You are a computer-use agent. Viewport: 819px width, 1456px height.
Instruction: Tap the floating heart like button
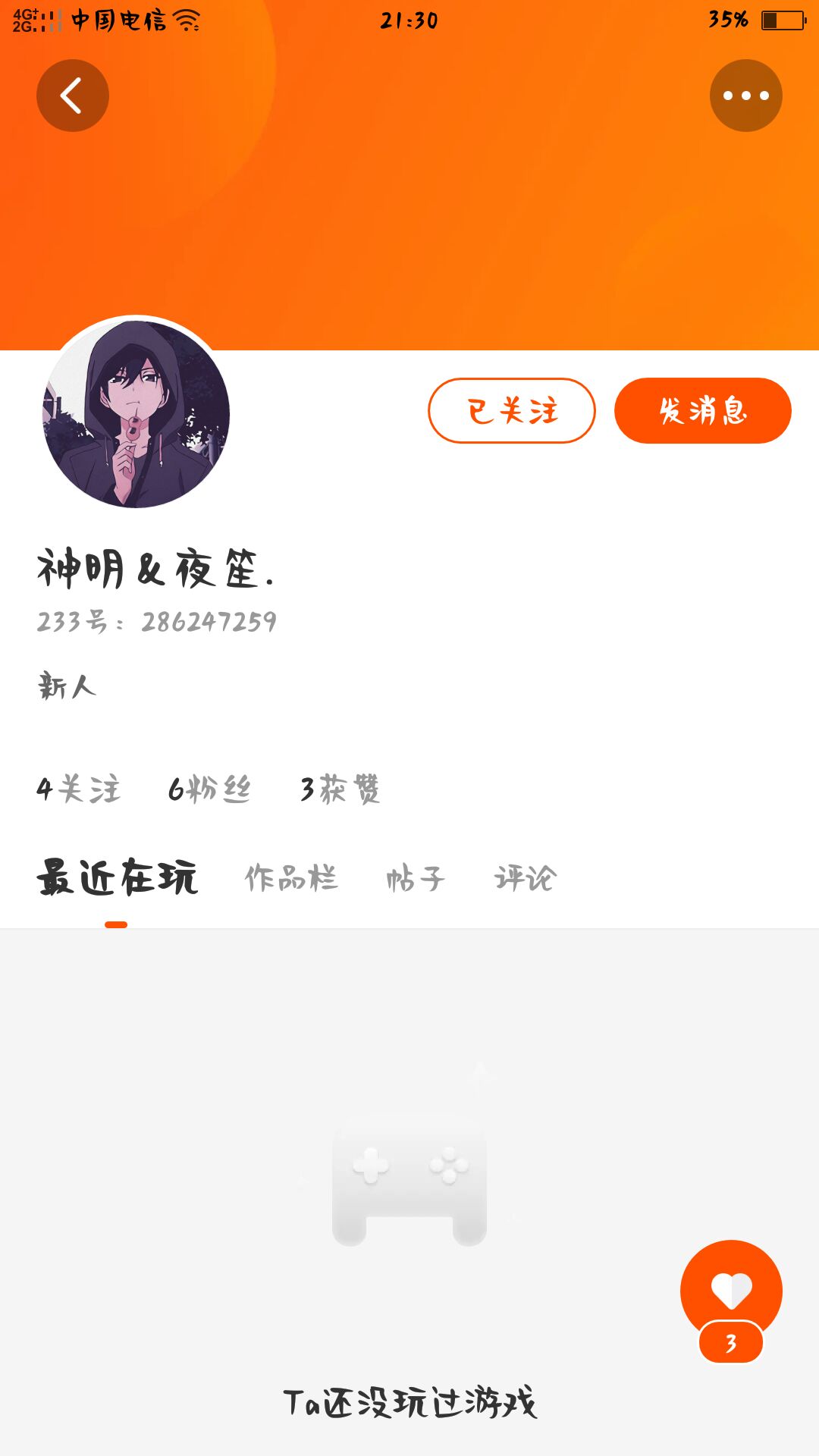731,1291
